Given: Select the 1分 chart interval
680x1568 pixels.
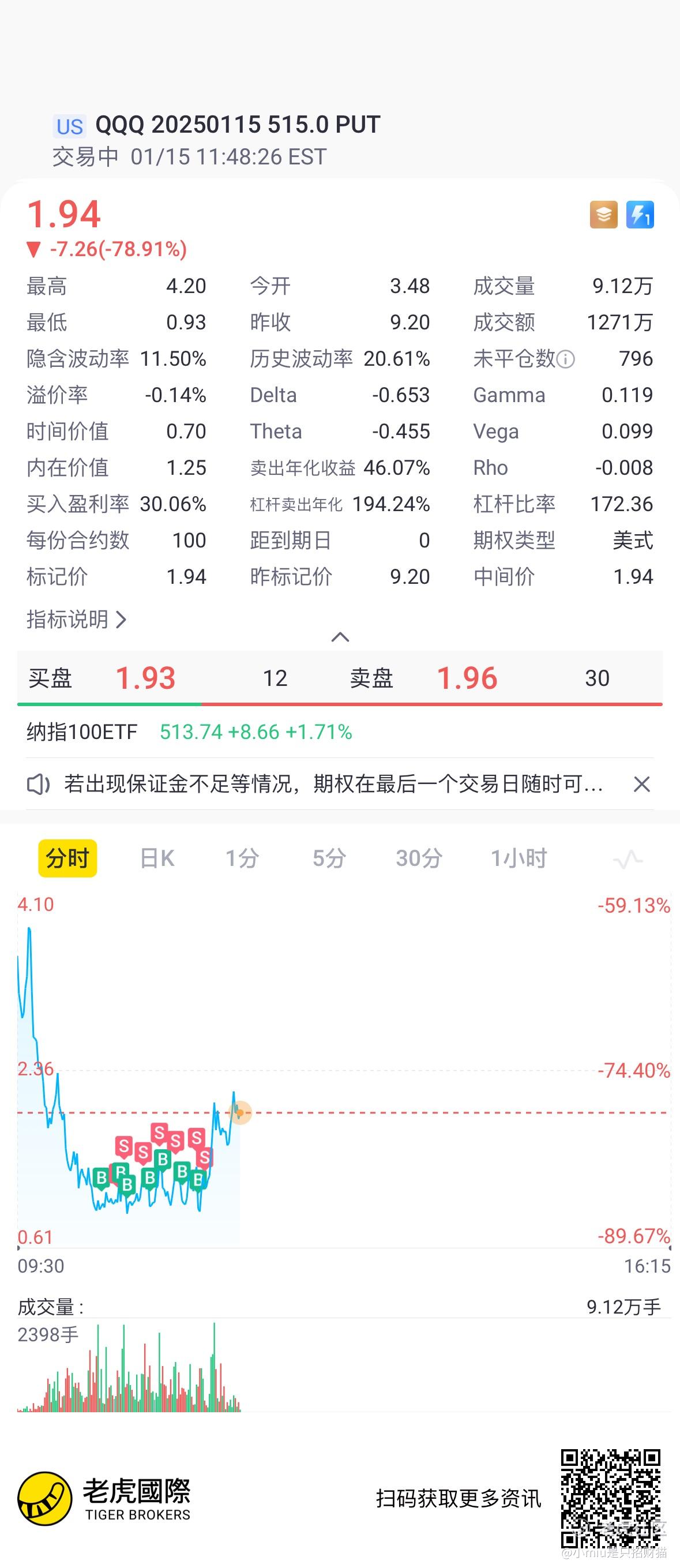Looking at the screenshot, I should coord(242,858).
